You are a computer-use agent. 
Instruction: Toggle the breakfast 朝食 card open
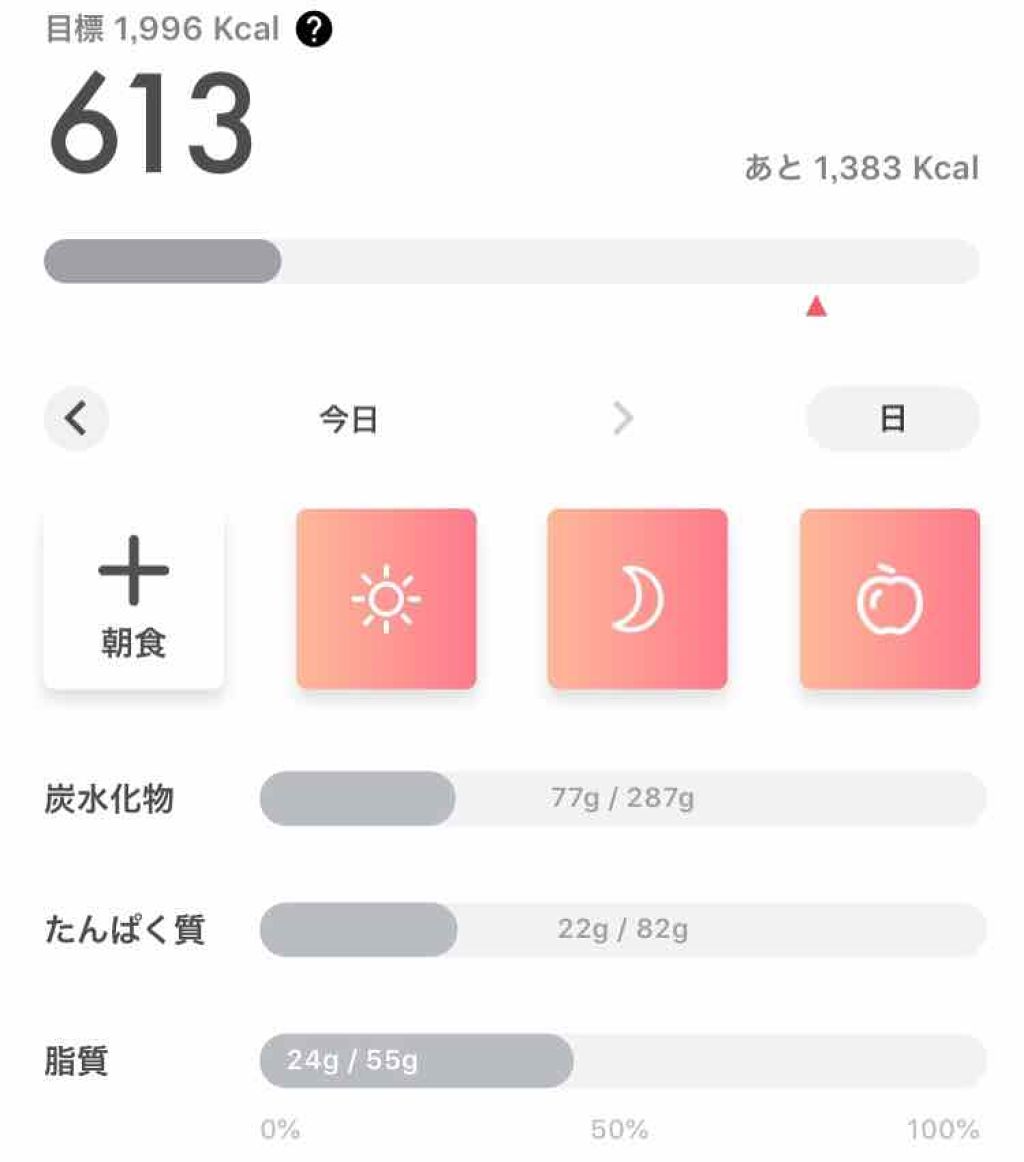[x=131, y=597]
